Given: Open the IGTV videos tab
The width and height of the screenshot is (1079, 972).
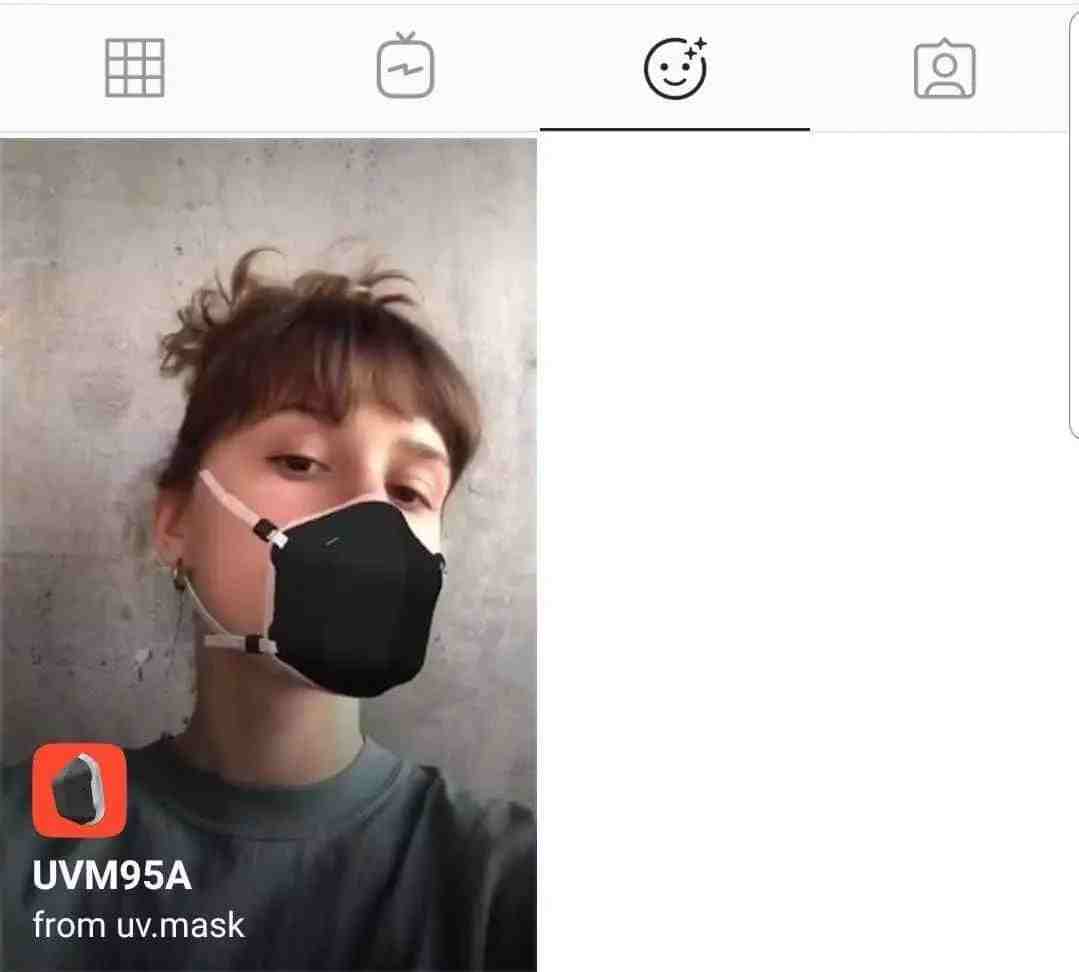Looking at the screenshot, I should click(x=405, y=68).
